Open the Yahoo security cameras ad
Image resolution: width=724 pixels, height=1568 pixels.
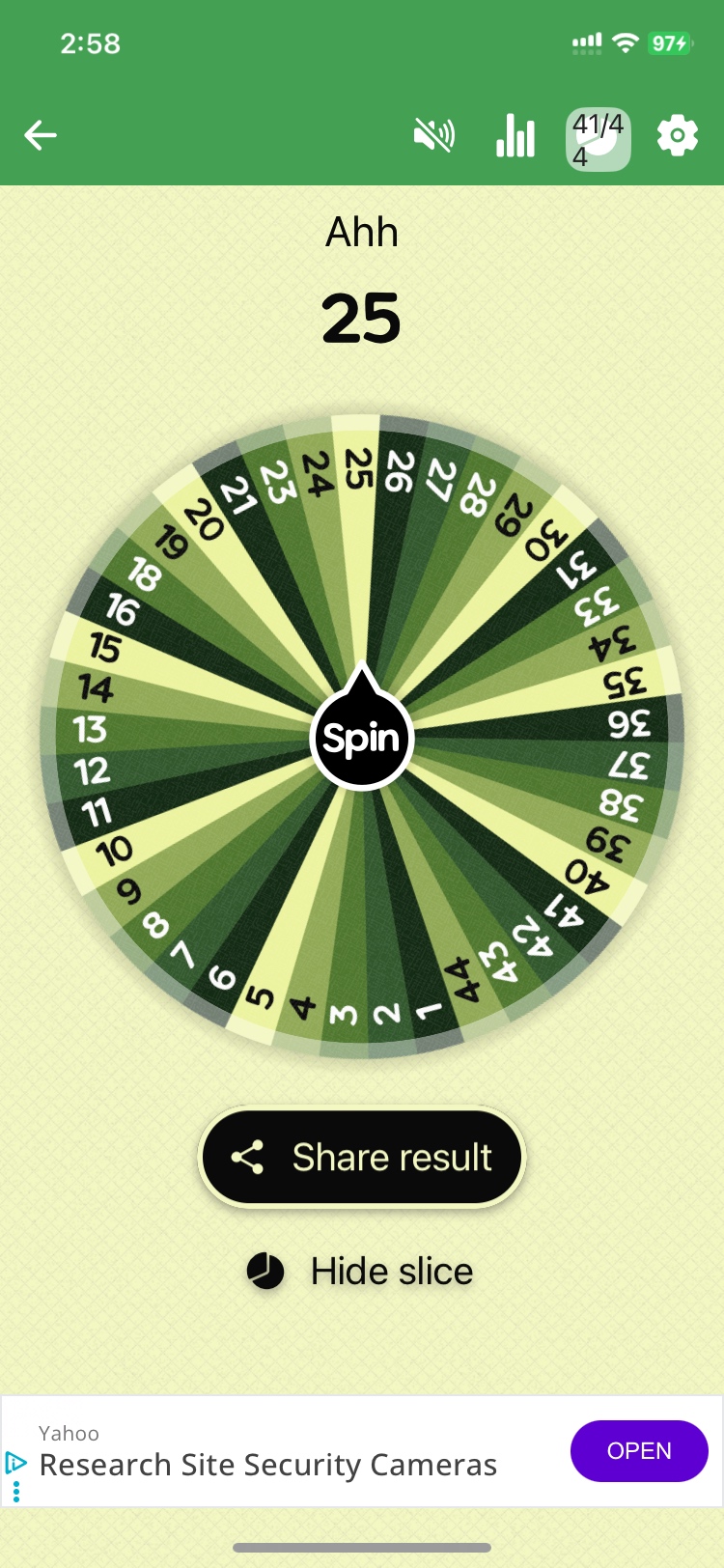(638, 1450)
